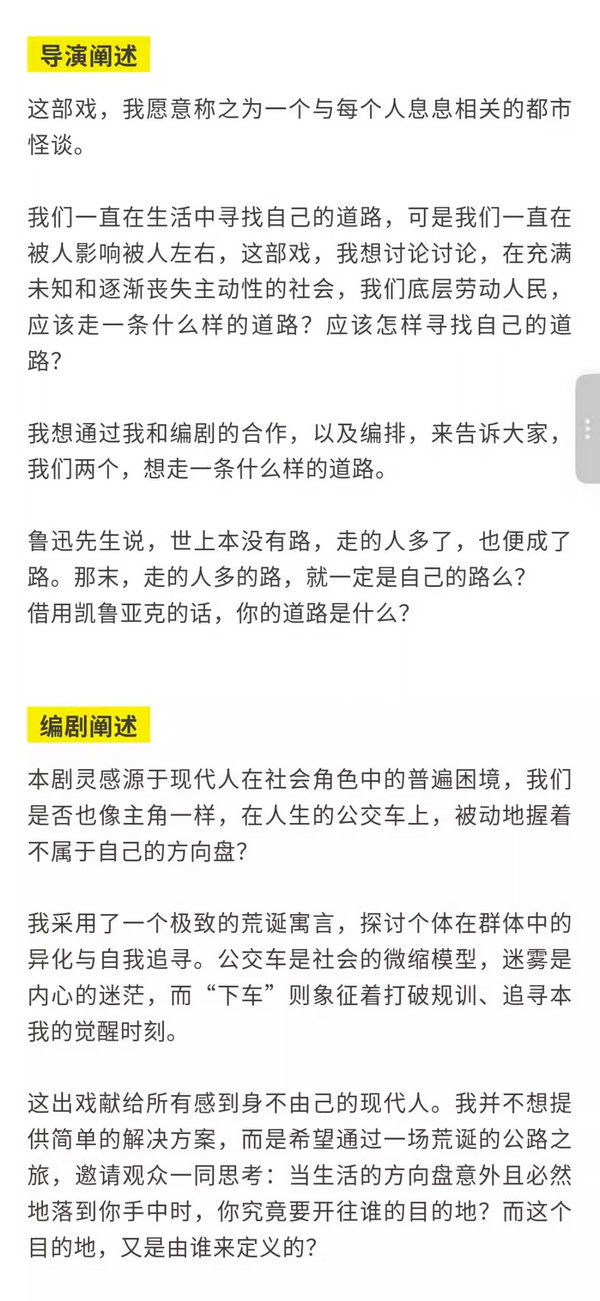Open the three-dot side handle menu
Viewport: 600px width, 1301px height.
[x=588, y=429]
